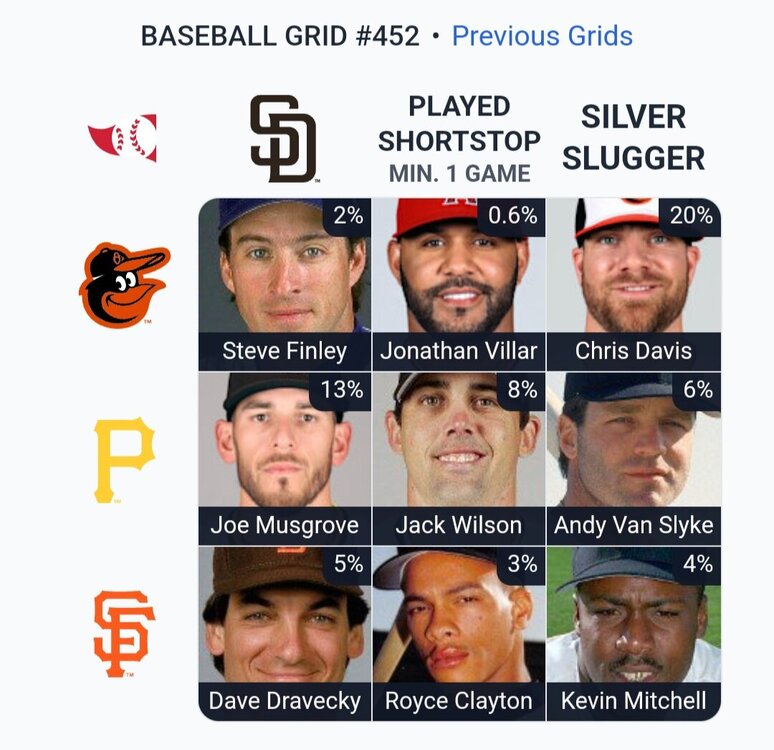Tap the Chris Davis player tile

click(x=633, y=285)
